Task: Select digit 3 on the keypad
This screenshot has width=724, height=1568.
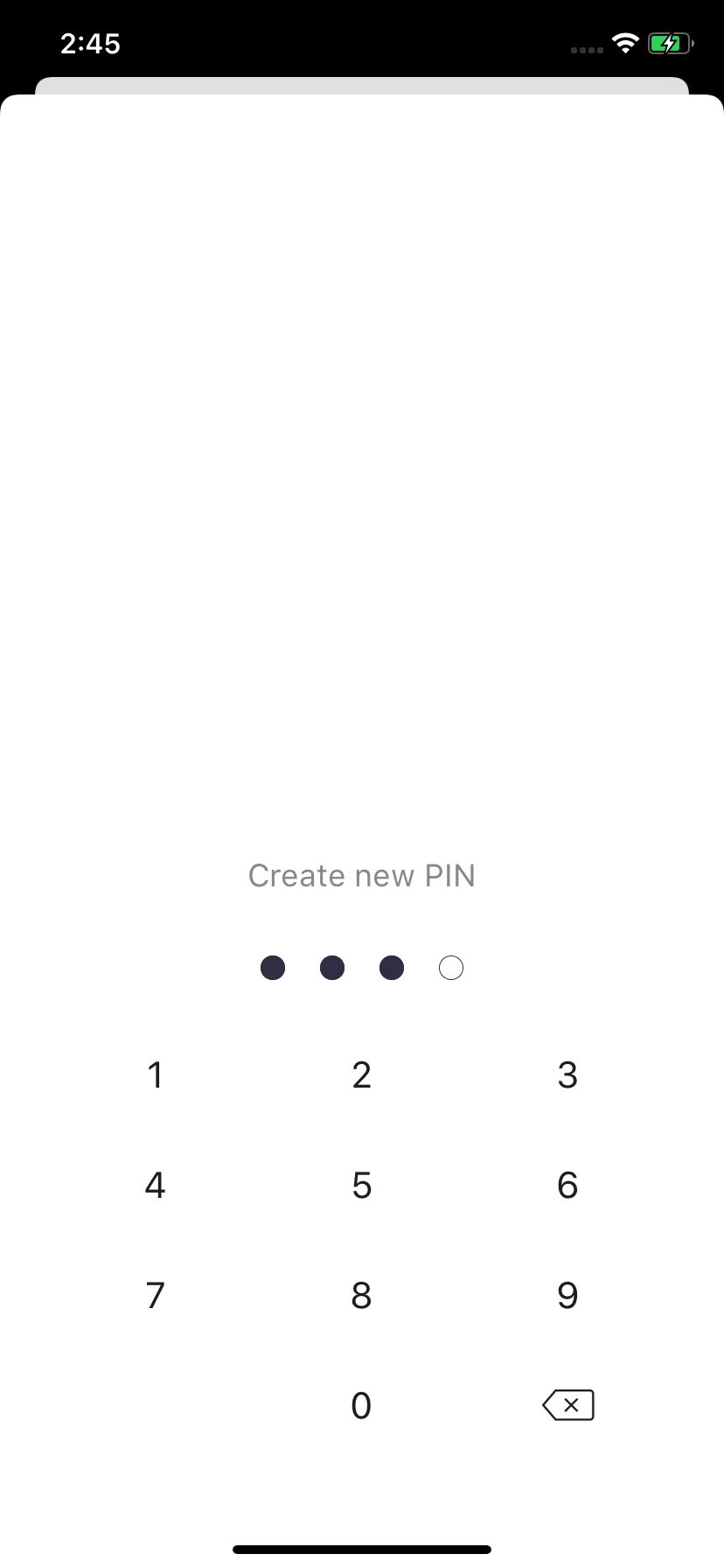Action: point(567,1075)
